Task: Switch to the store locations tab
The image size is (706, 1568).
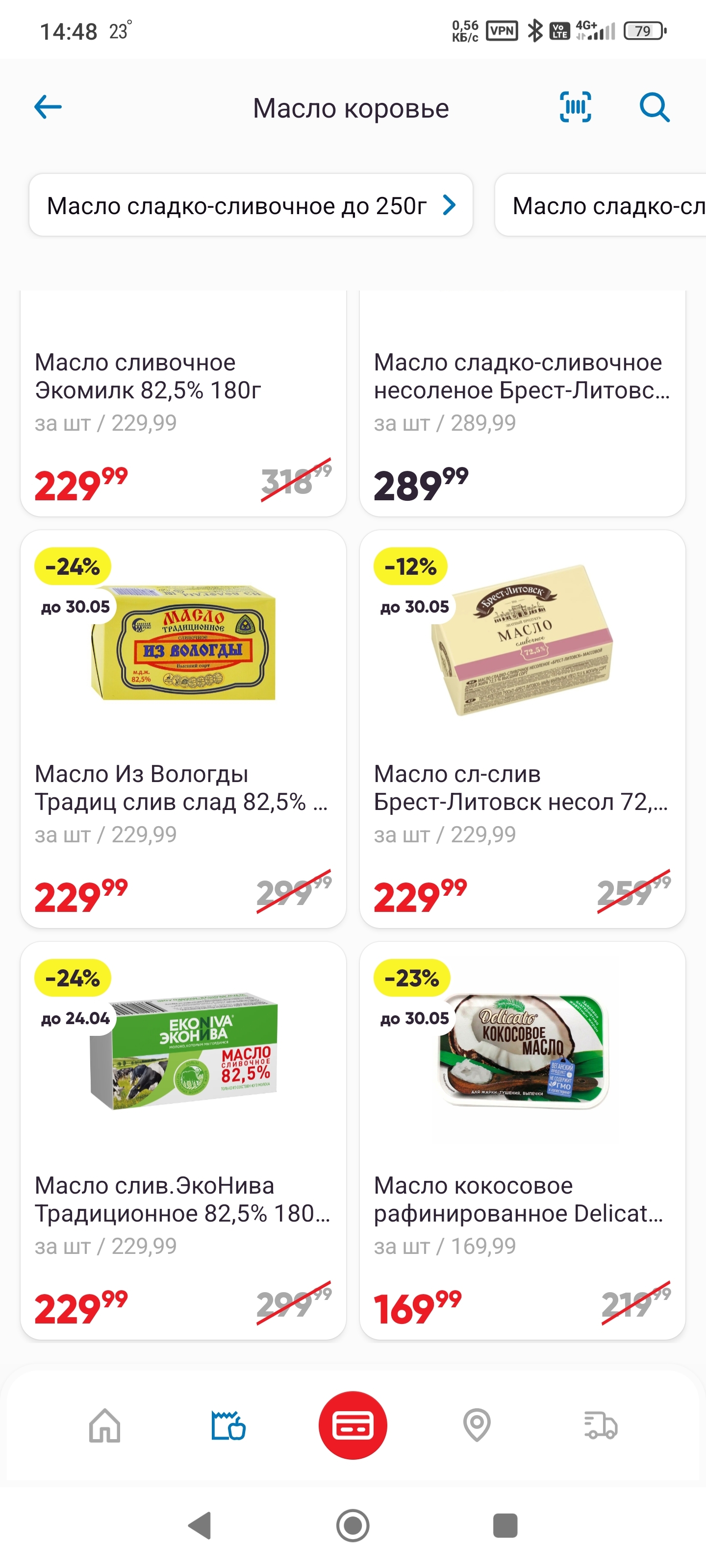Action: tap(477, 1425)
